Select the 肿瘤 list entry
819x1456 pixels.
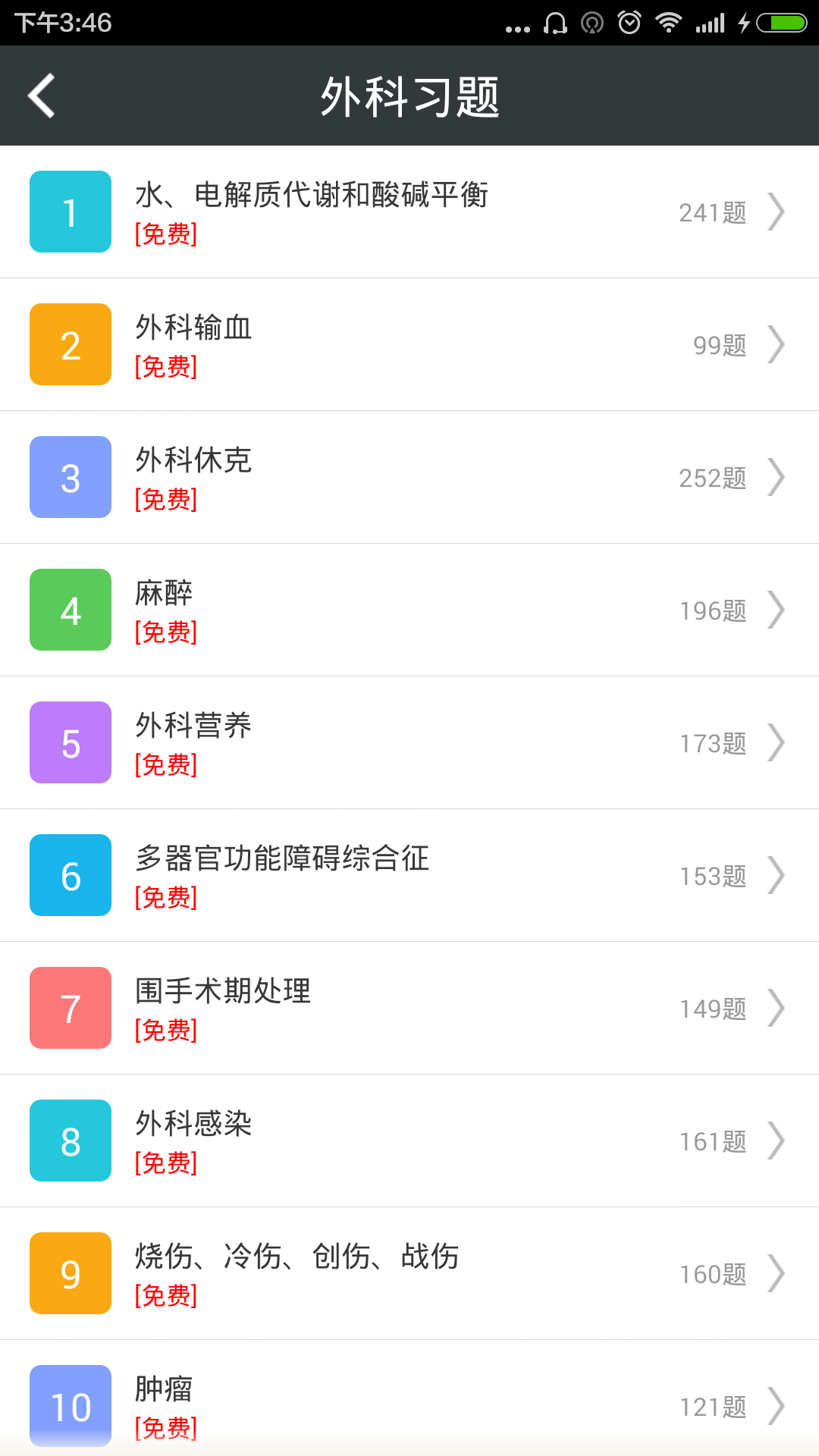point(409,1406)
